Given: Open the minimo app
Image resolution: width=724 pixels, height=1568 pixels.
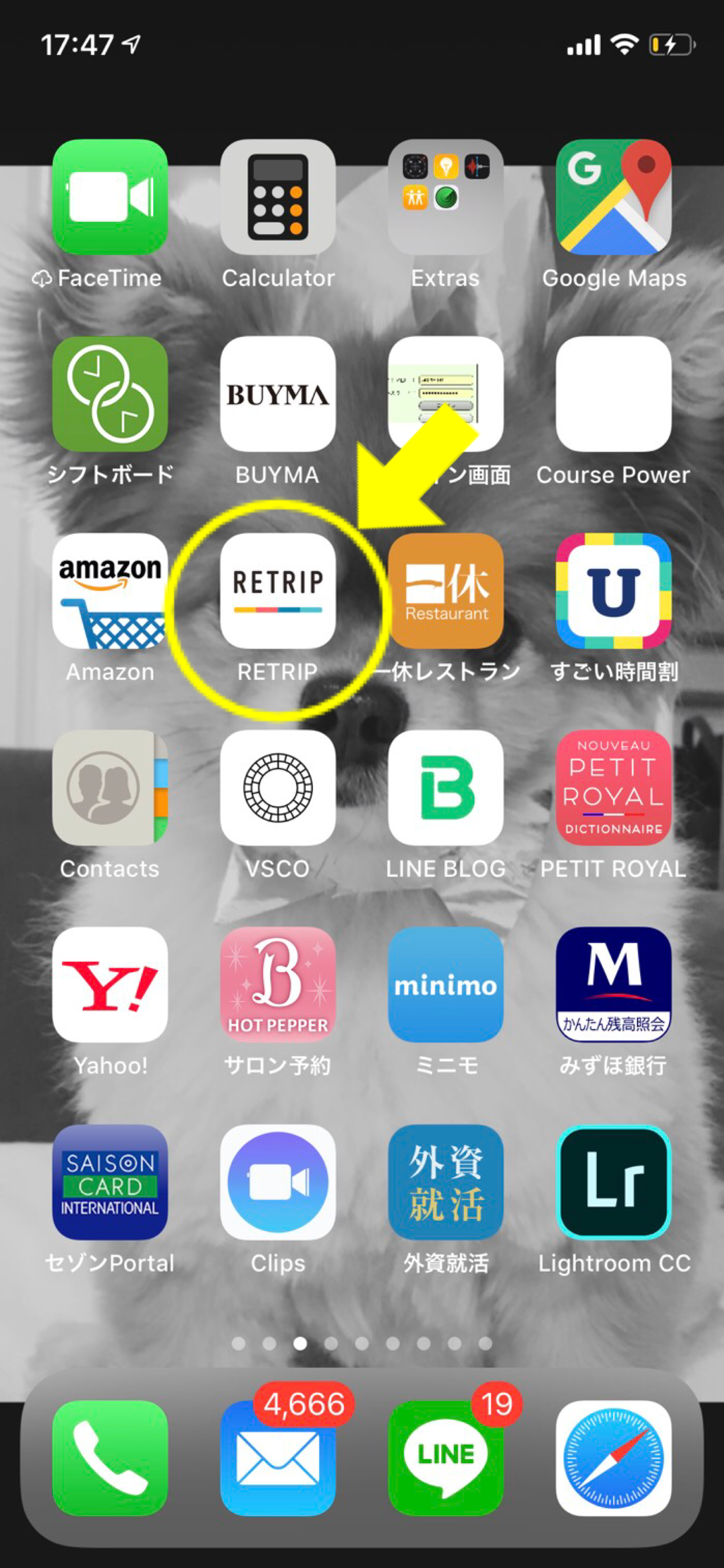Looking at the screenshot, I should pos(445,984).
